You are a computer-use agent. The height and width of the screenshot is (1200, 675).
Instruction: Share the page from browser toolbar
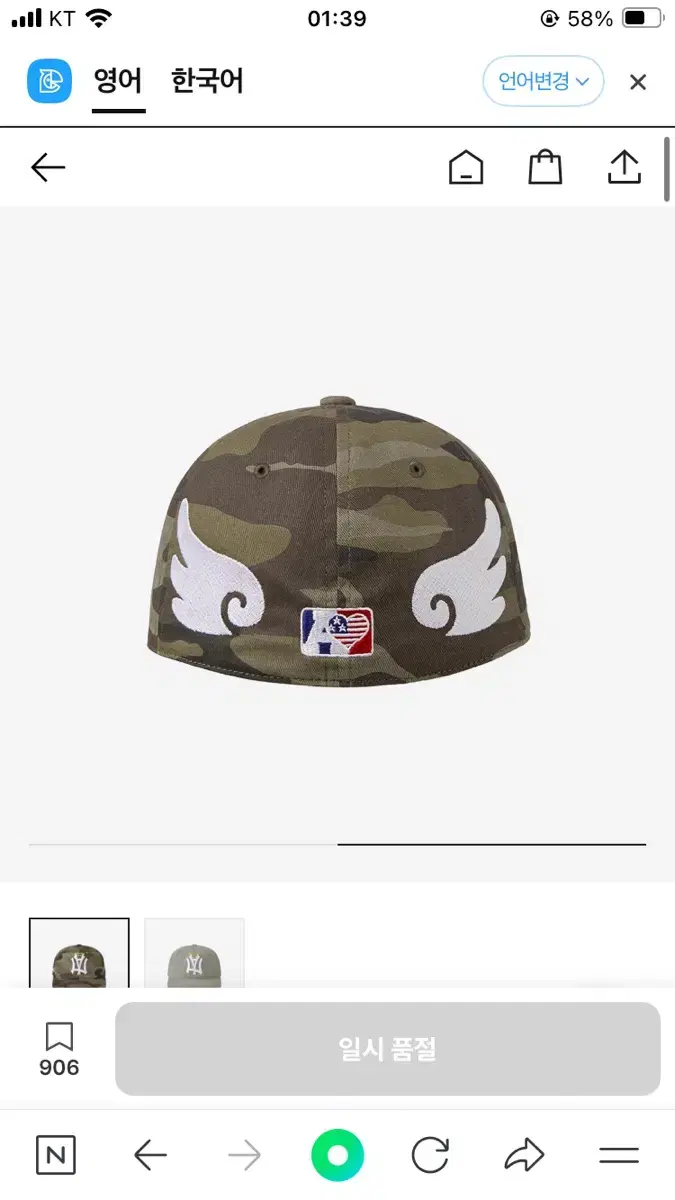(x=524, y=1156)
